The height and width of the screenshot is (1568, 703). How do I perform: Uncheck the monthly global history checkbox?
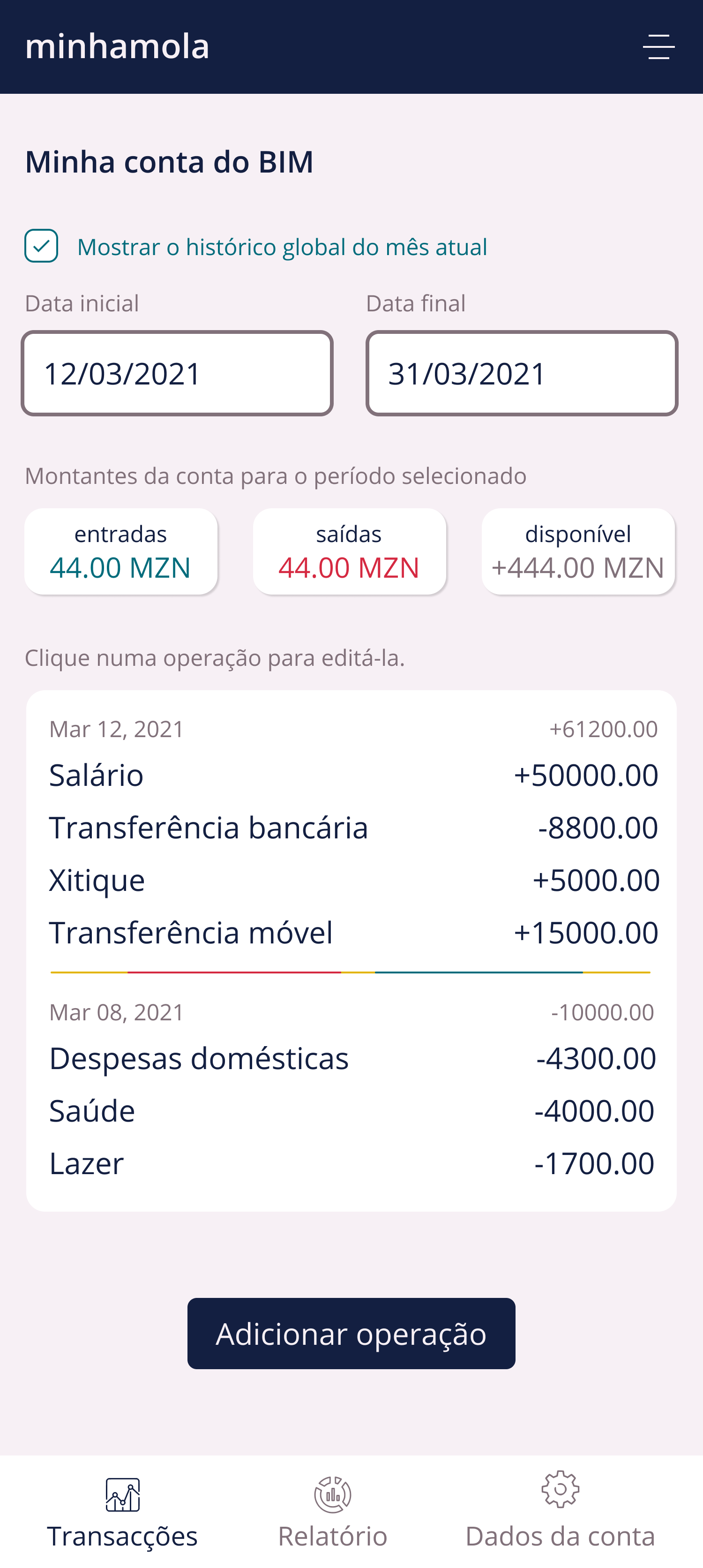(41, 246)
